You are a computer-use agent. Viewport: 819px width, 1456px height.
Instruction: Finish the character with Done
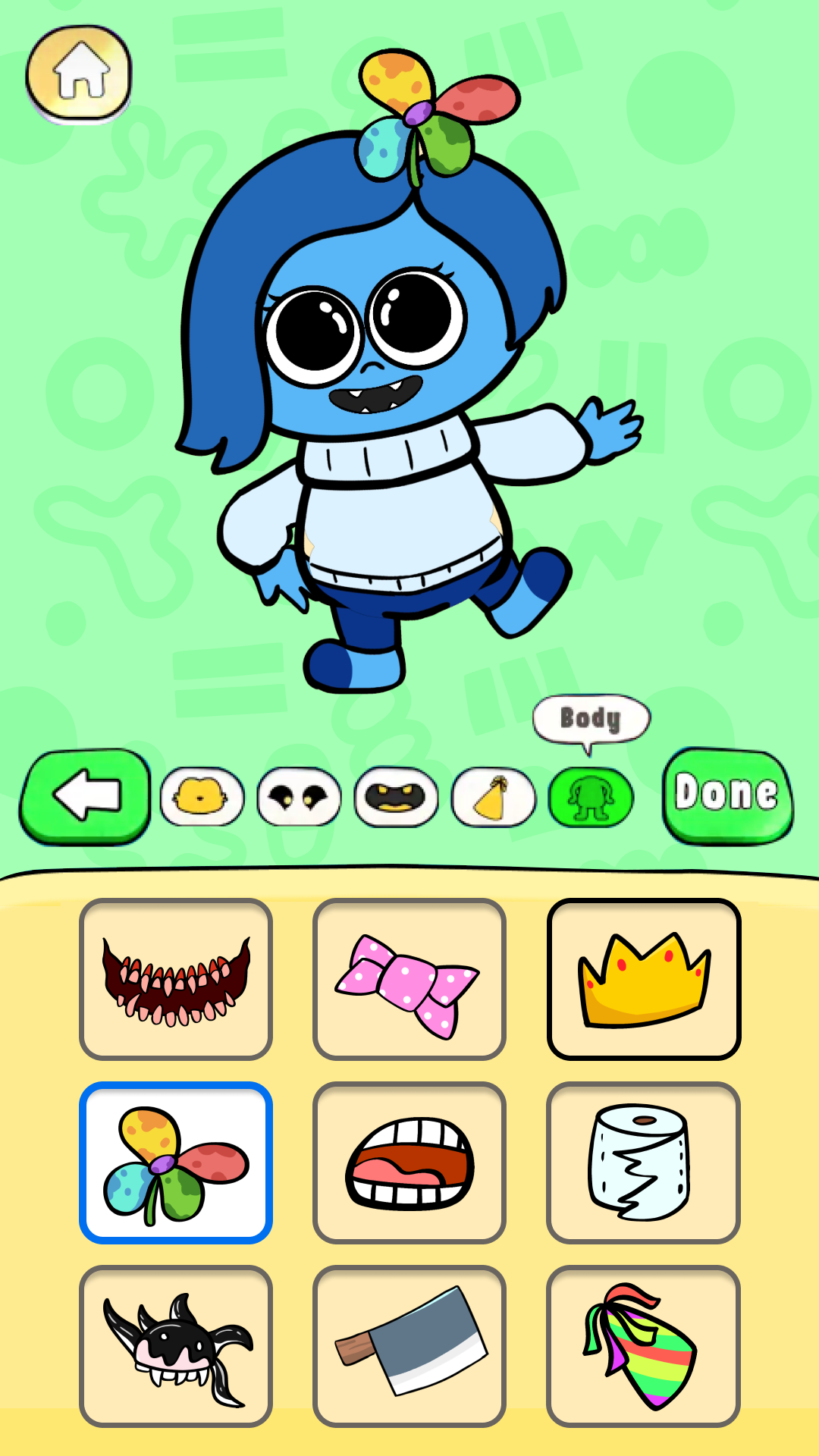(x=728, y=795)
